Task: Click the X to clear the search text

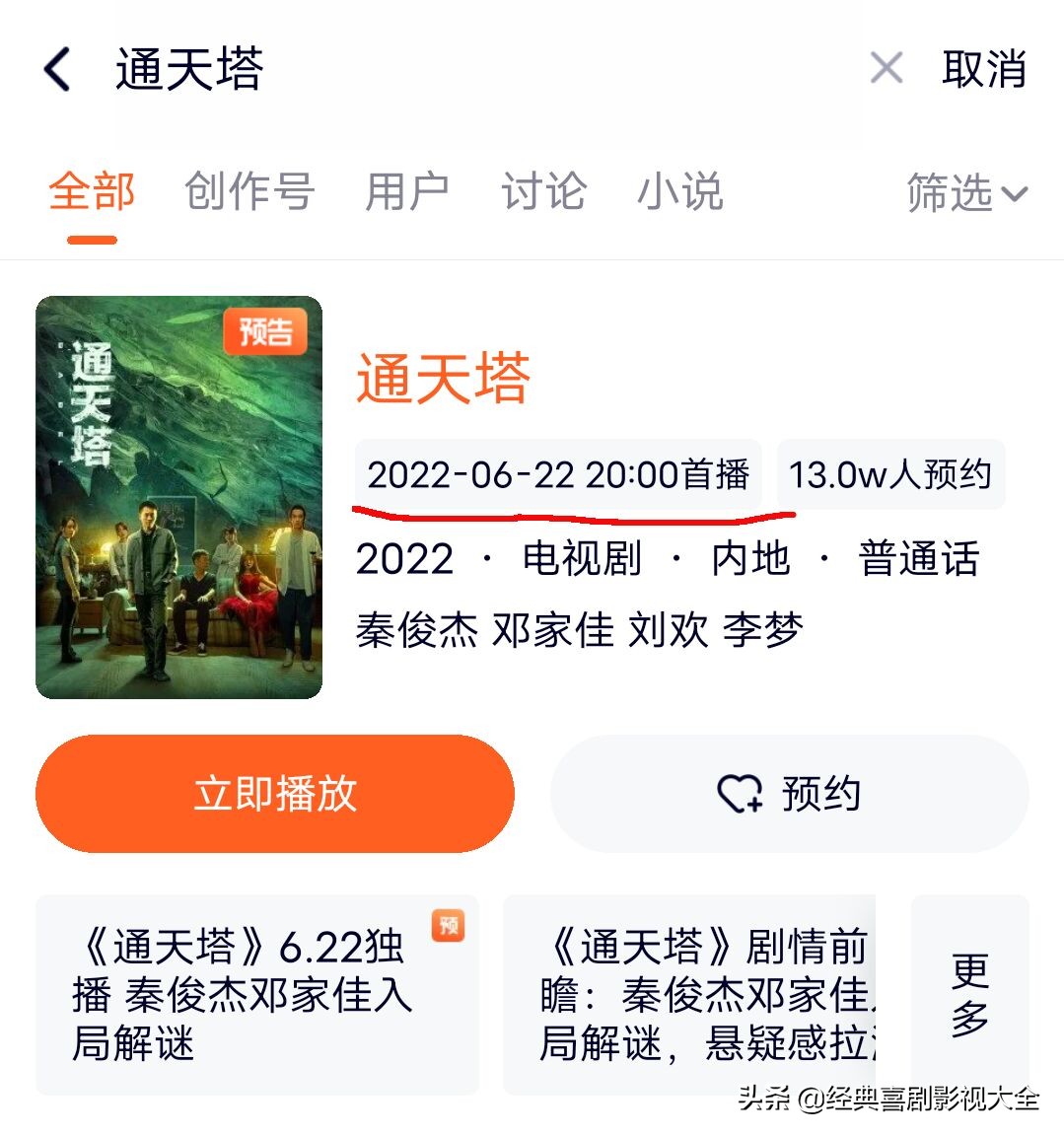Action: (885, 69)
